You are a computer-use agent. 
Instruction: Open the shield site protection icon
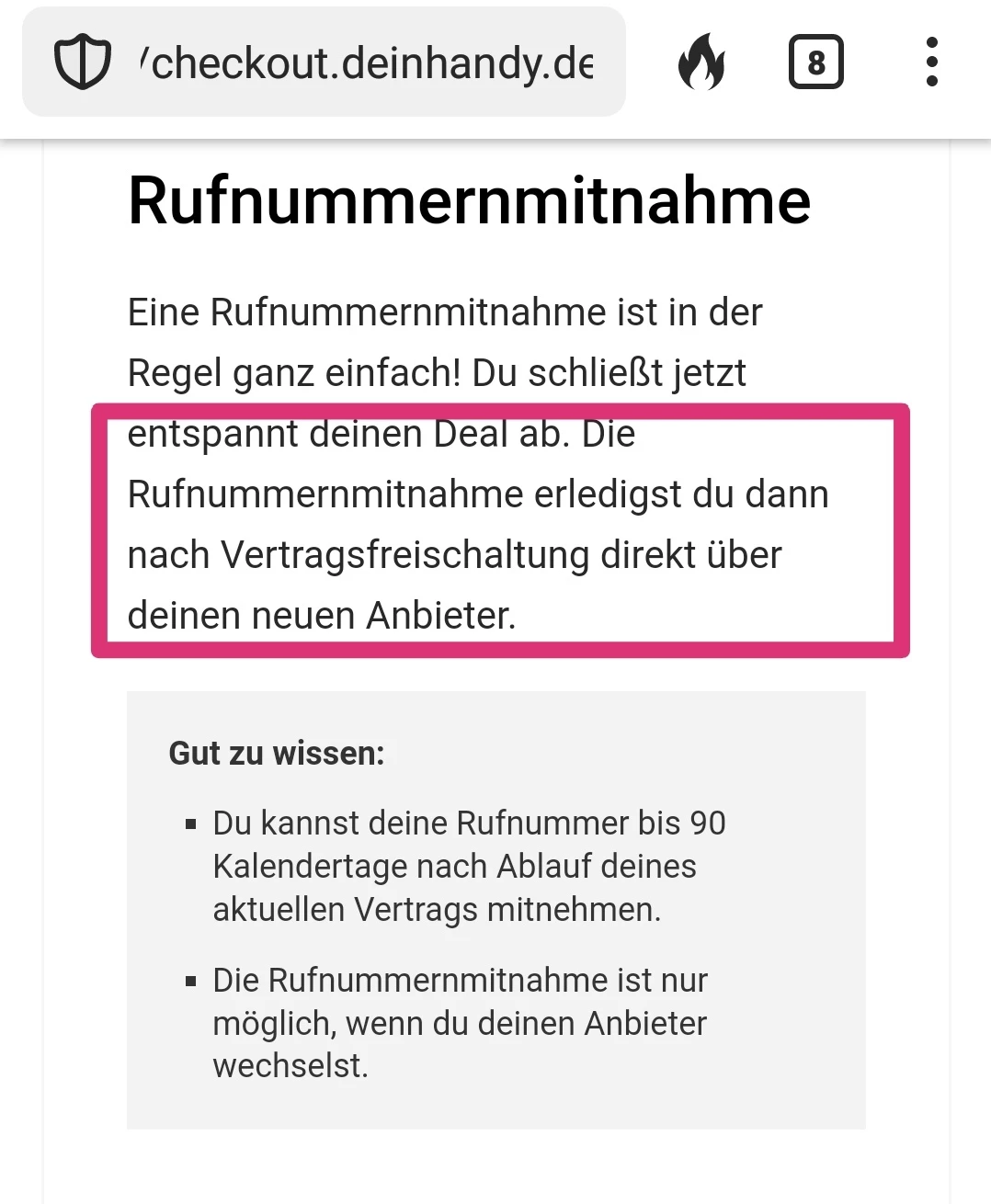(83, 62)
